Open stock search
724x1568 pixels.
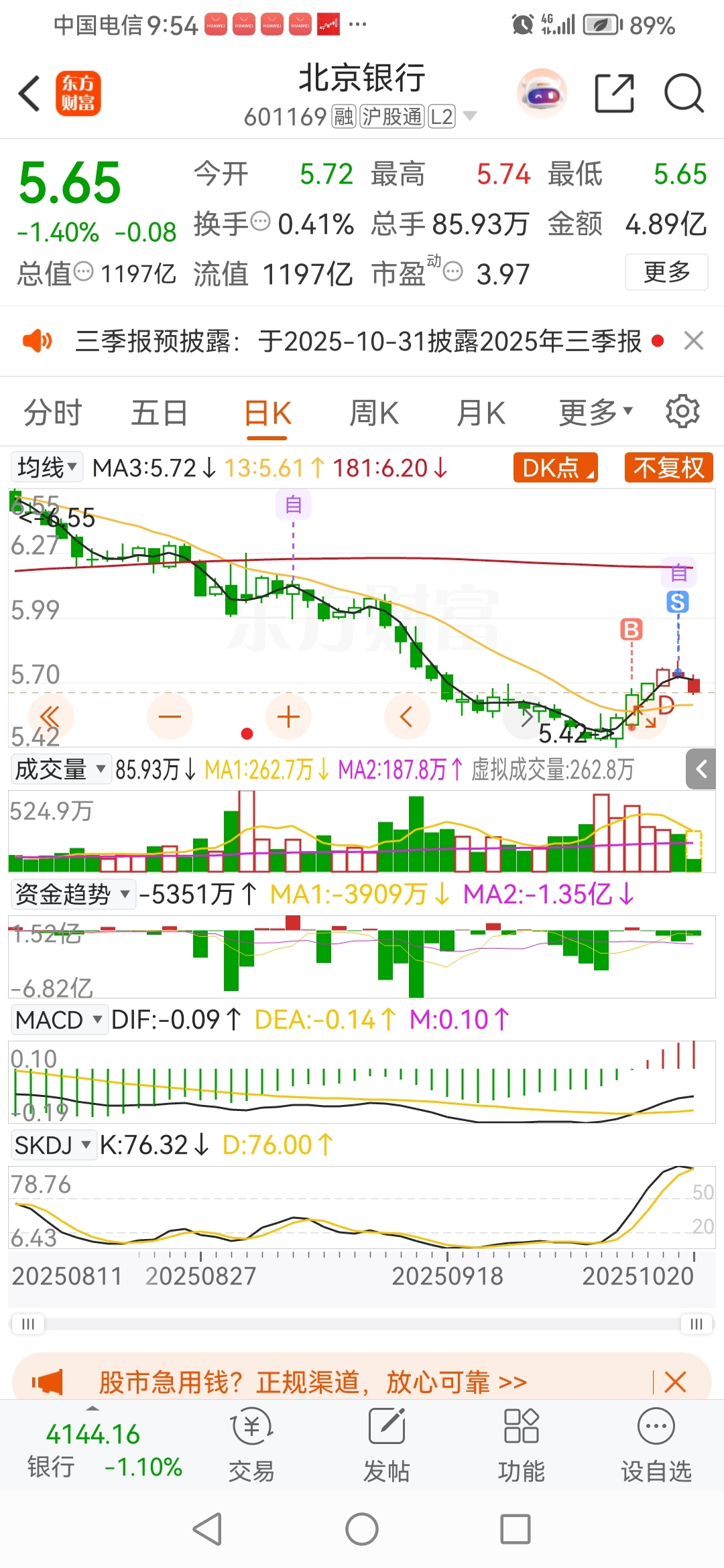click(684, 93)
